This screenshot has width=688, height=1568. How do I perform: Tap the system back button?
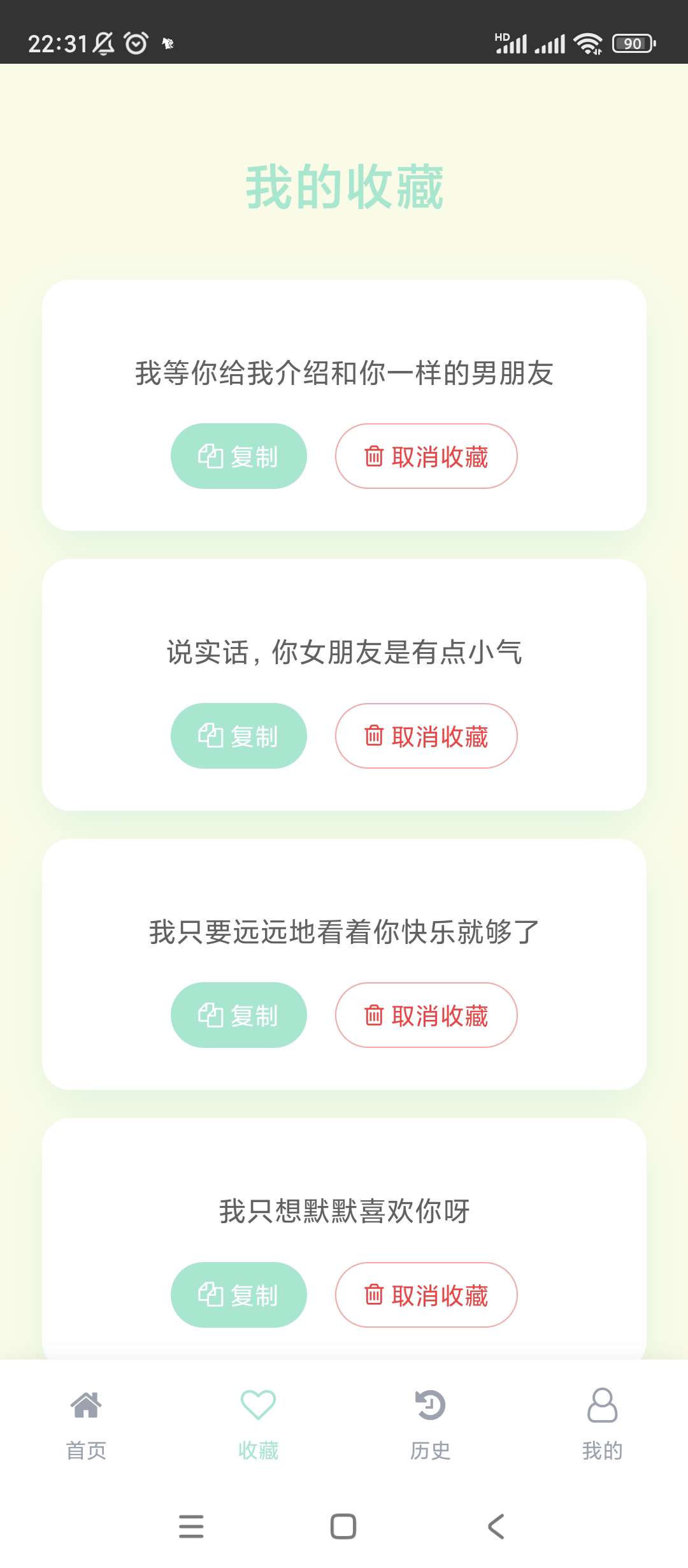[x=496, y=1527]
